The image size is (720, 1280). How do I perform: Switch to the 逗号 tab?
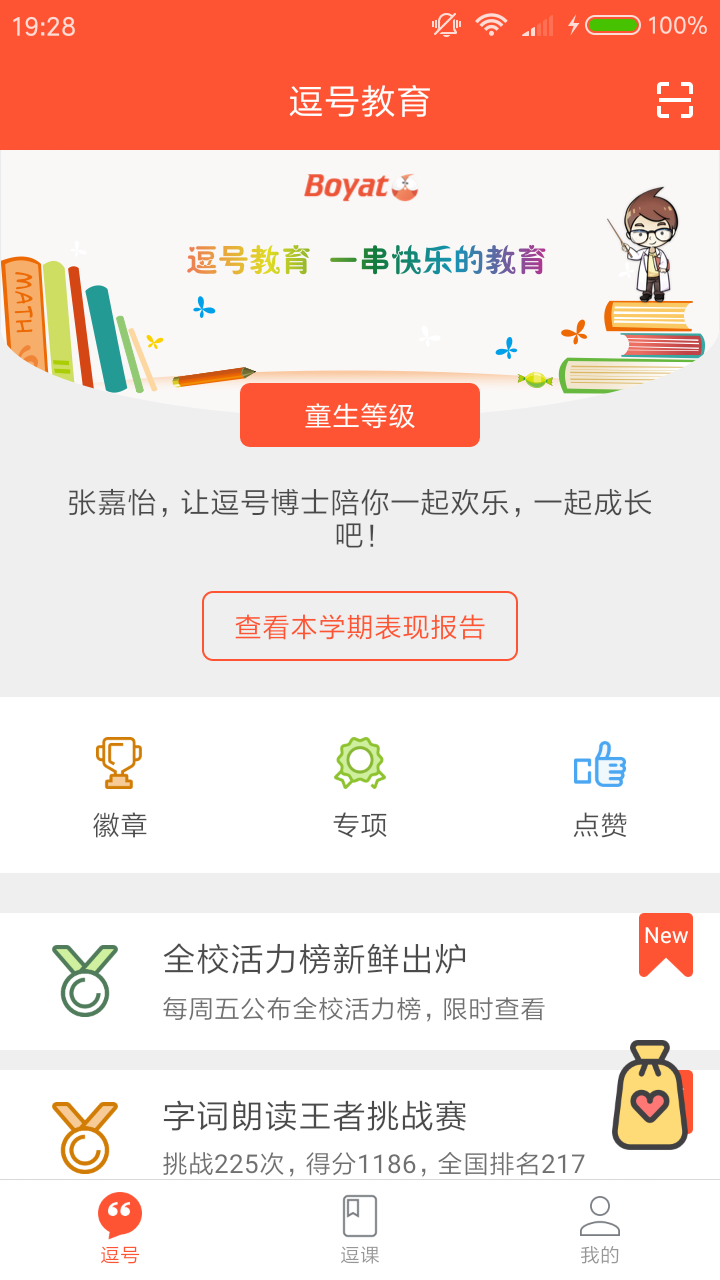(120, 1230)
